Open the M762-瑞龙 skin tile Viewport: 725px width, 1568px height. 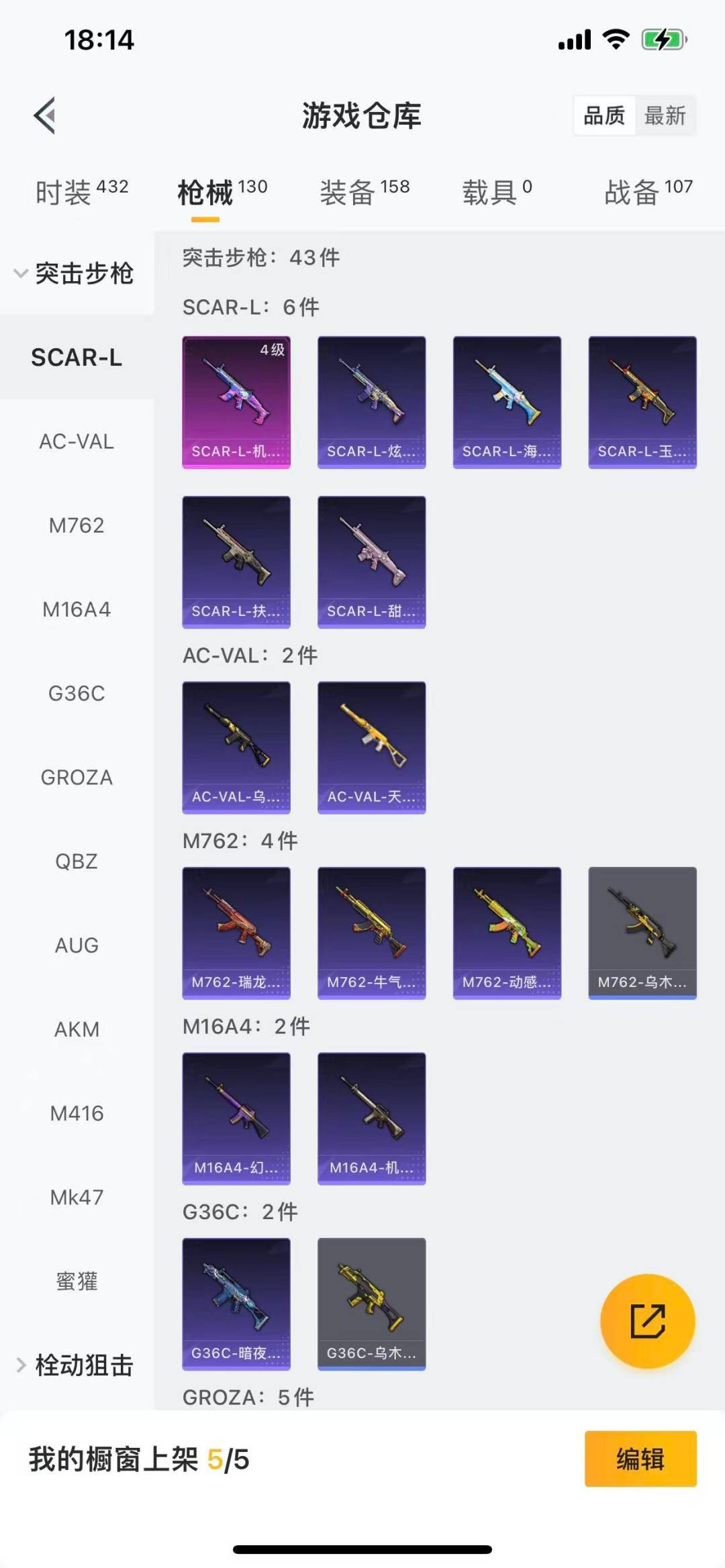236,933
